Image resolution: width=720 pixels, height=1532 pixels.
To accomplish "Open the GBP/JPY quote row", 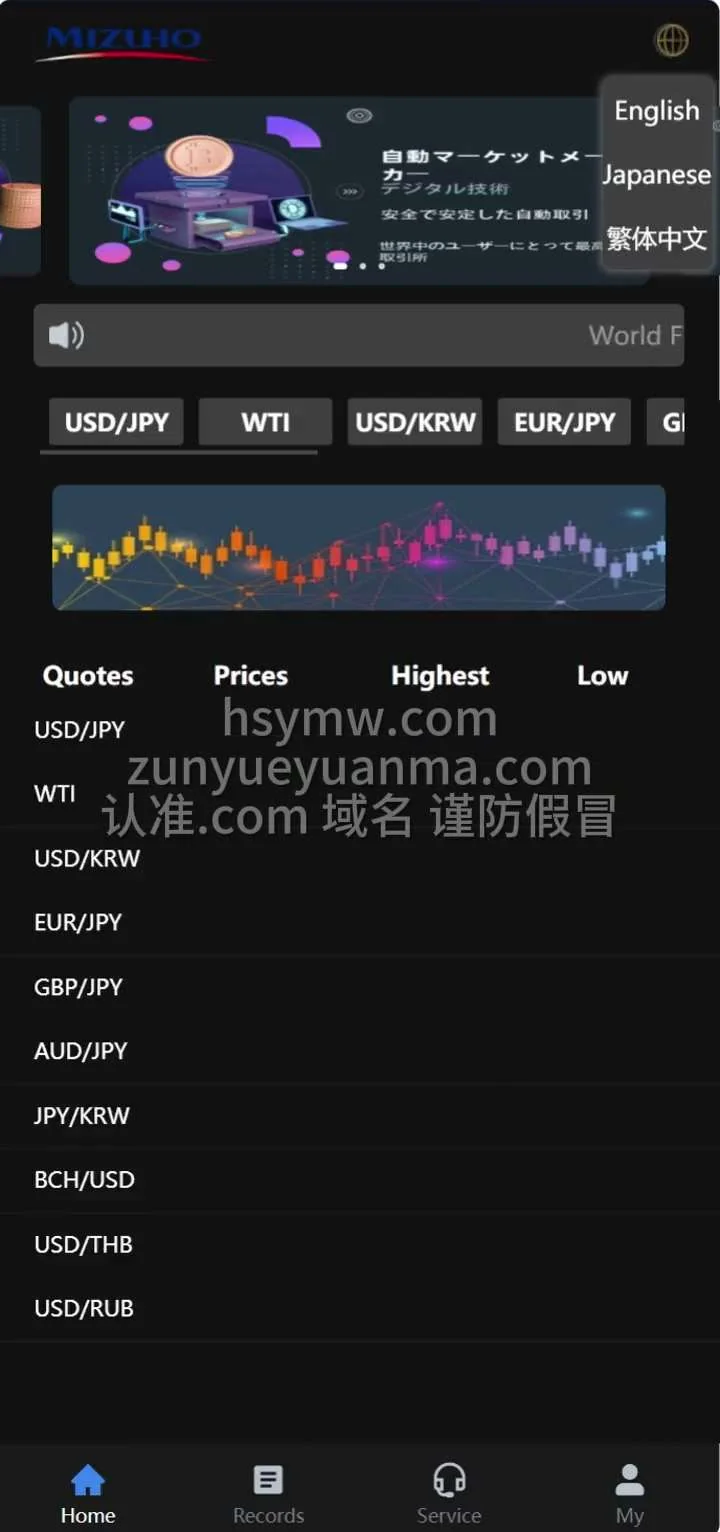I will [x=78, y=987].
